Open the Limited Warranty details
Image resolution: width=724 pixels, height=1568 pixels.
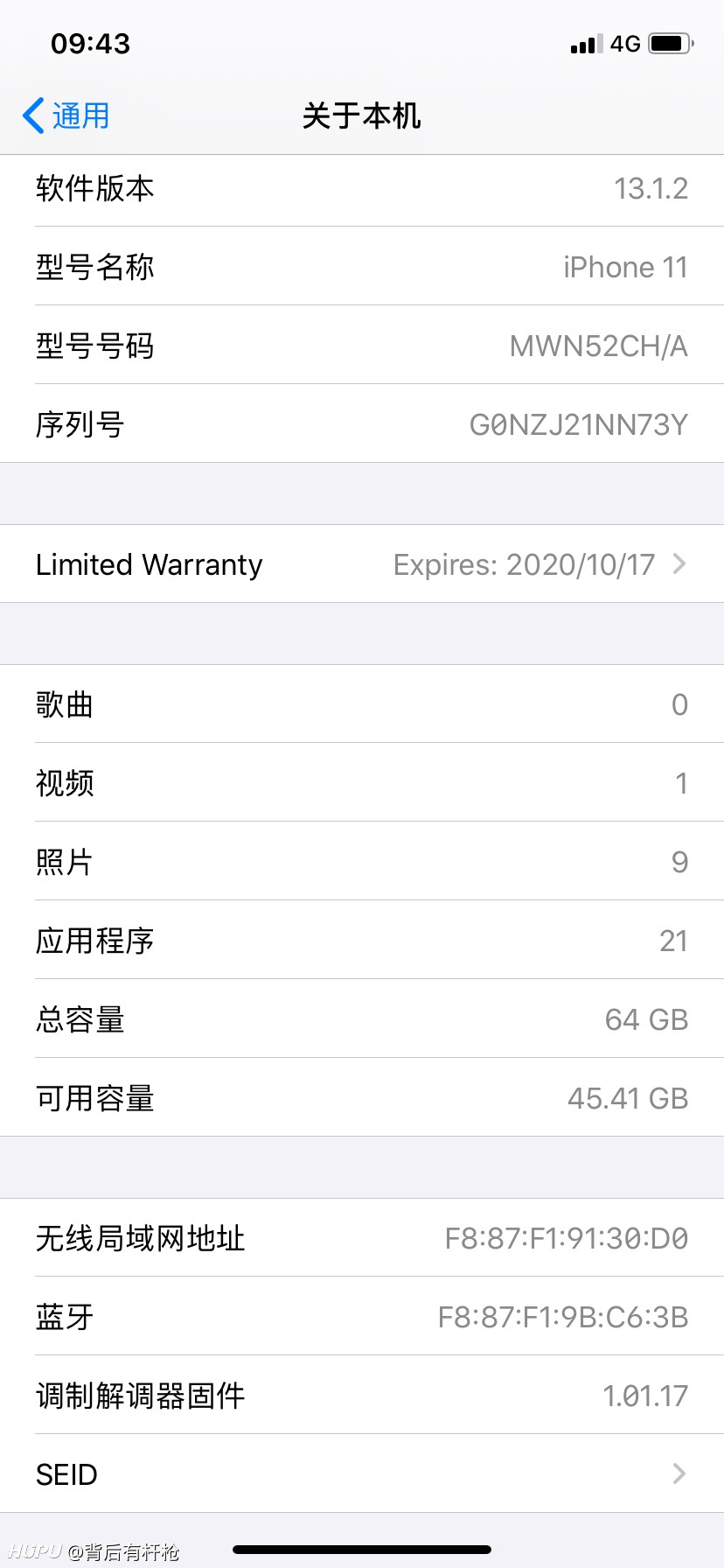362,564
